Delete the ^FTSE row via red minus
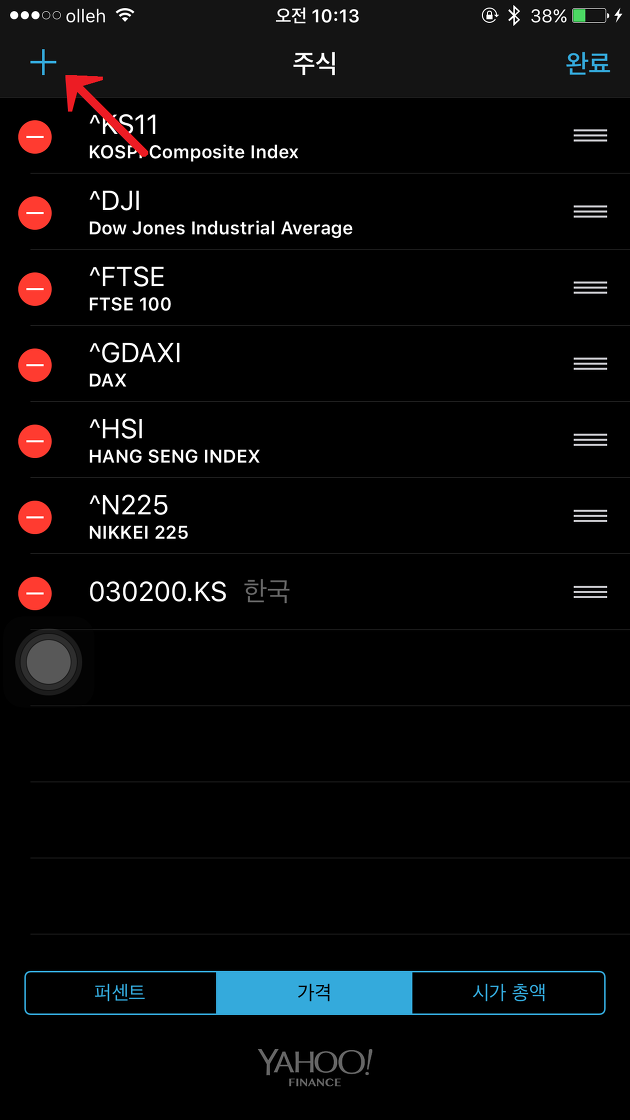Image resolution: width=630 pixels, height=1120 pixels. coord(34,289)
